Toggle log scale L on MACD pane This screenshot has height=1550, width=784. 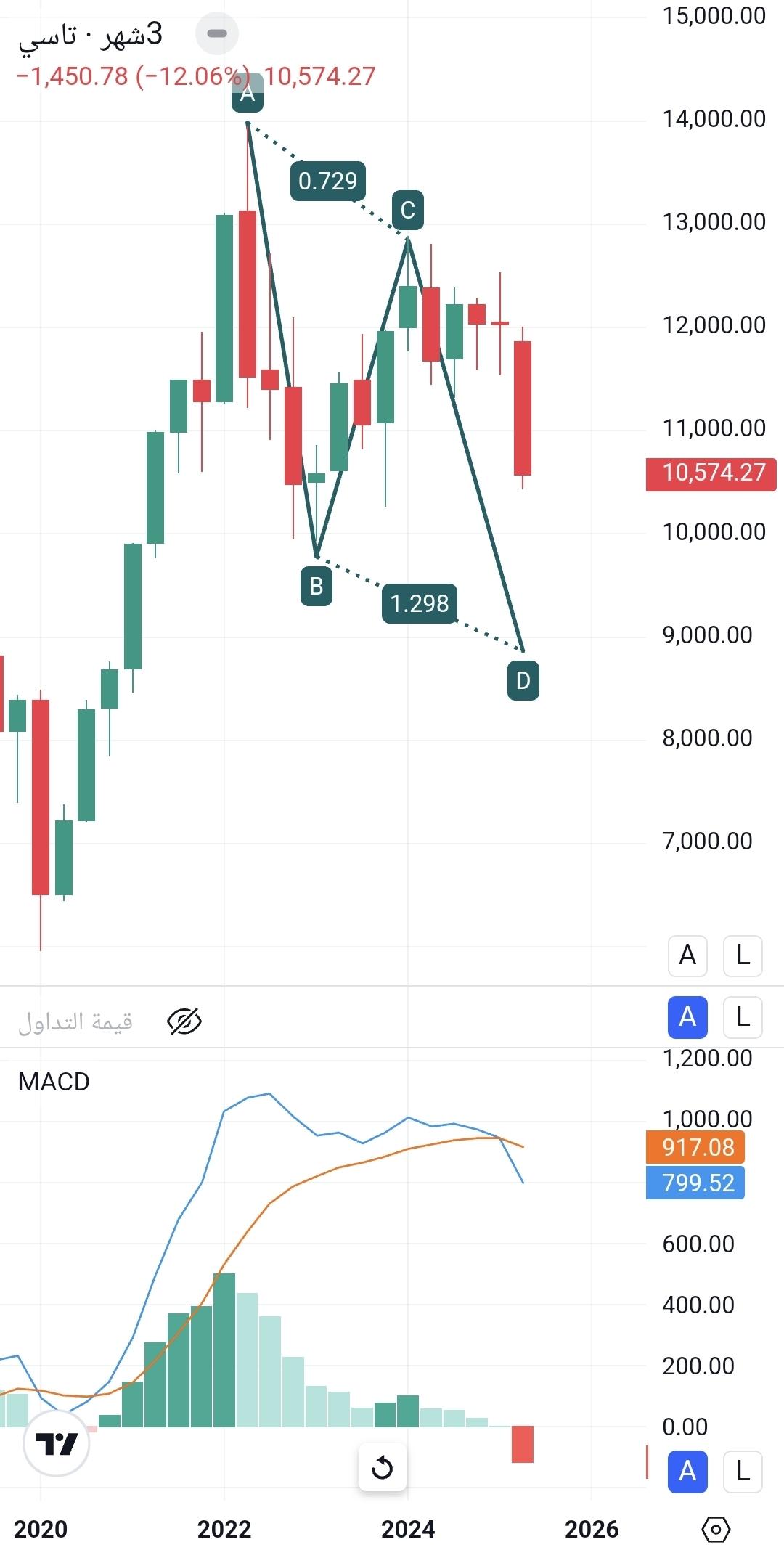point(743,1472)
